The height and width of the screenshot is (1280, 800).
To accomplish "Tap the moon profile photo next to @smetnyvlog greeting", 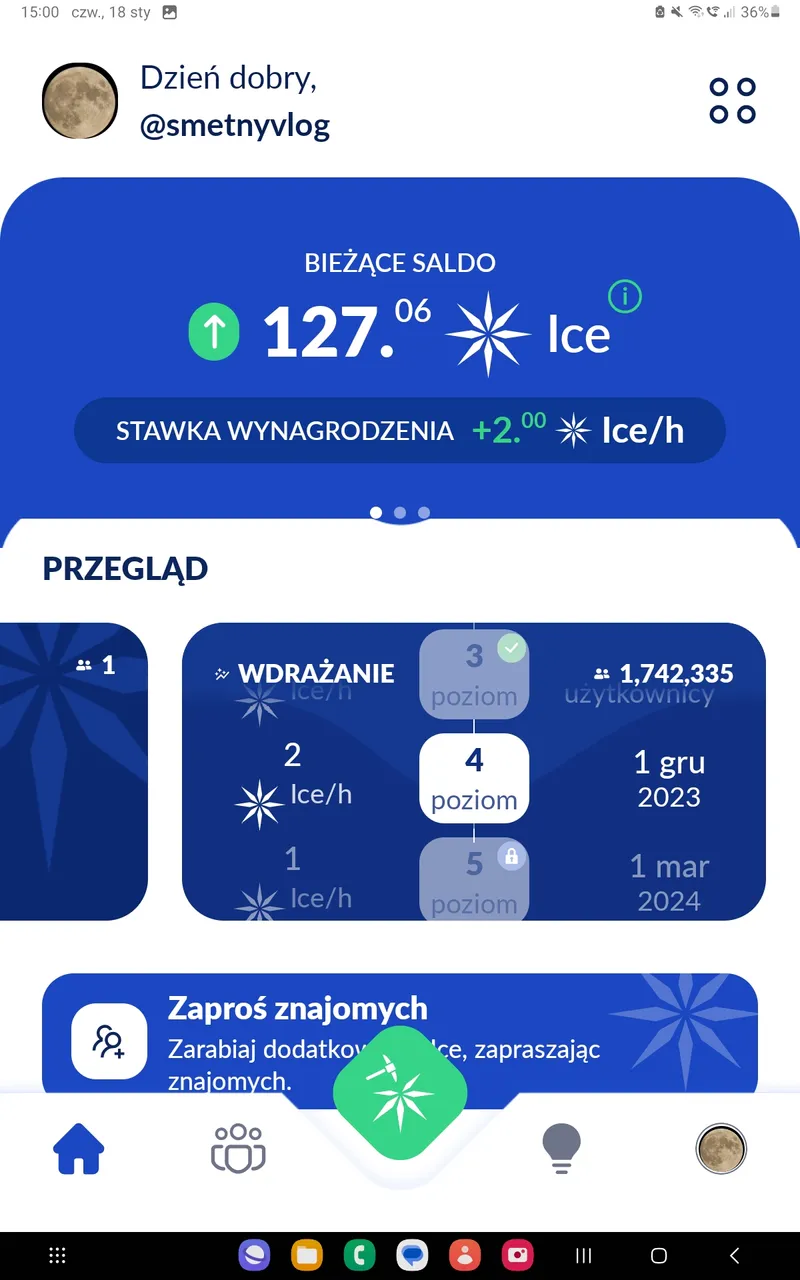I will [80, 101].
